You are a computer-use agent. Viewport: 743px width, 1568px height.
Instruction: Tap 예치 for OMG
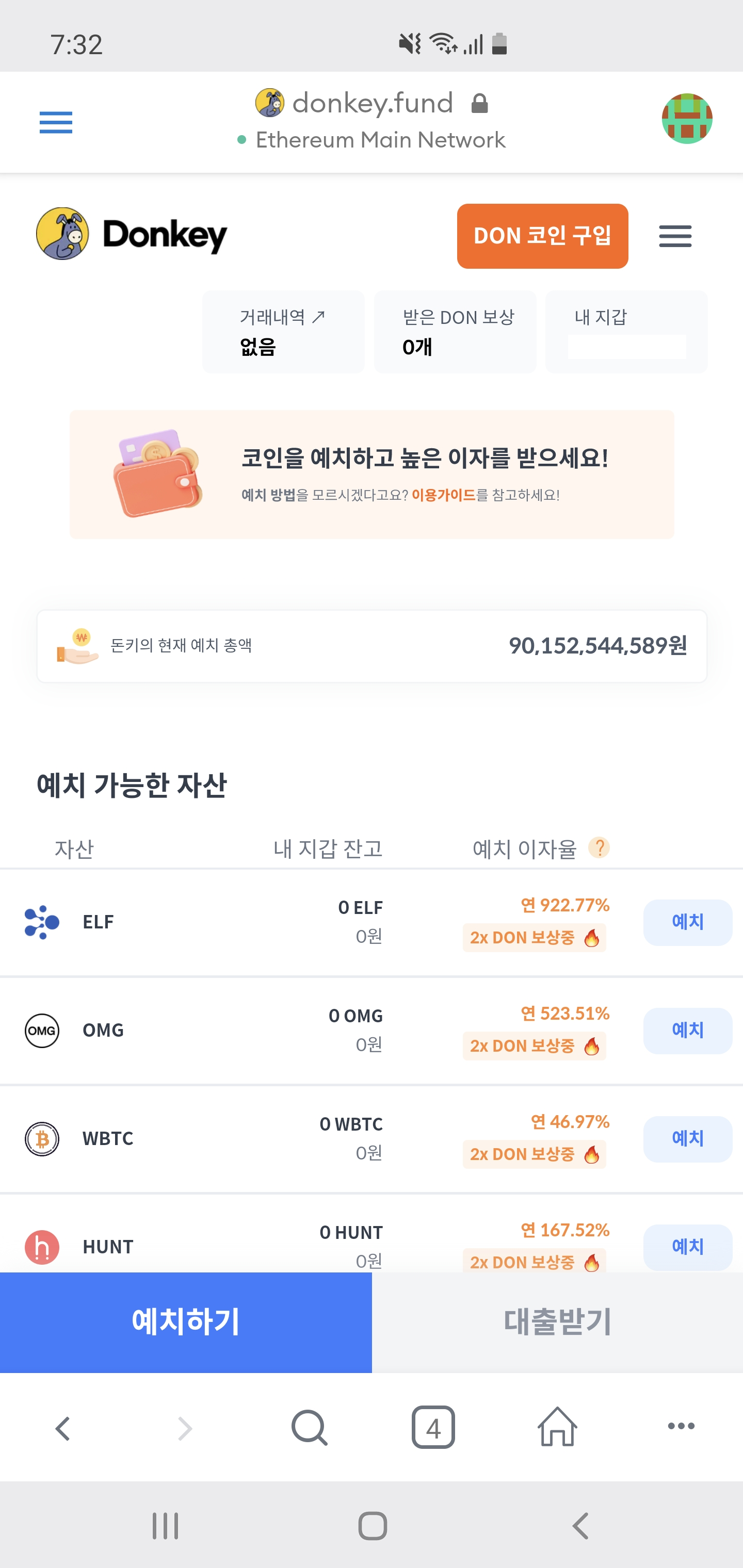pyautogui.click(x=688, y=1031)
